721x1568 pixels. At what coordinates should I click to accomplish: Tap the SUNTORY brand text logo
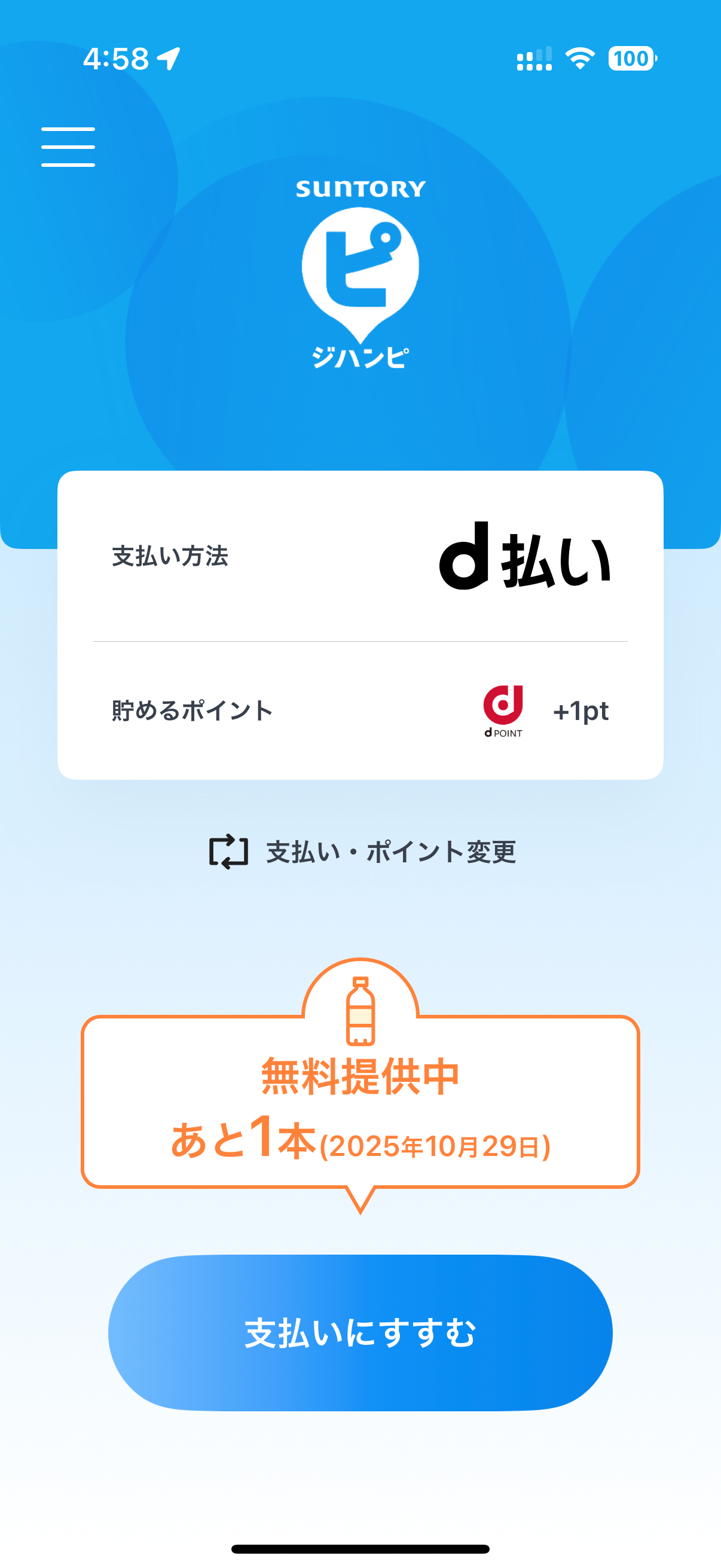coord(361,189)
